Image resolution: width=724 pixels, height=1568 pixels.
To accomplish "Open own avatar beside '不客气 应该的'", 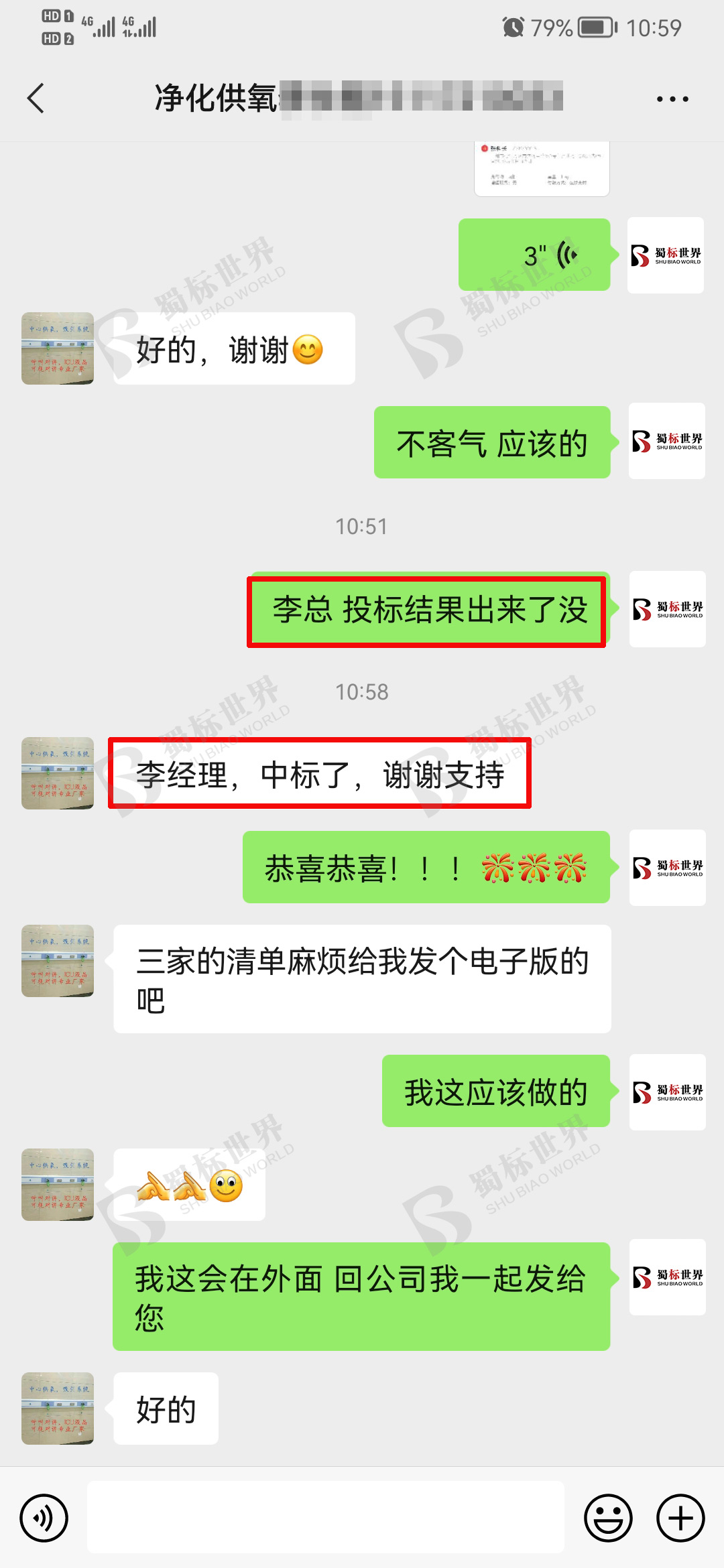I will 666,441.
